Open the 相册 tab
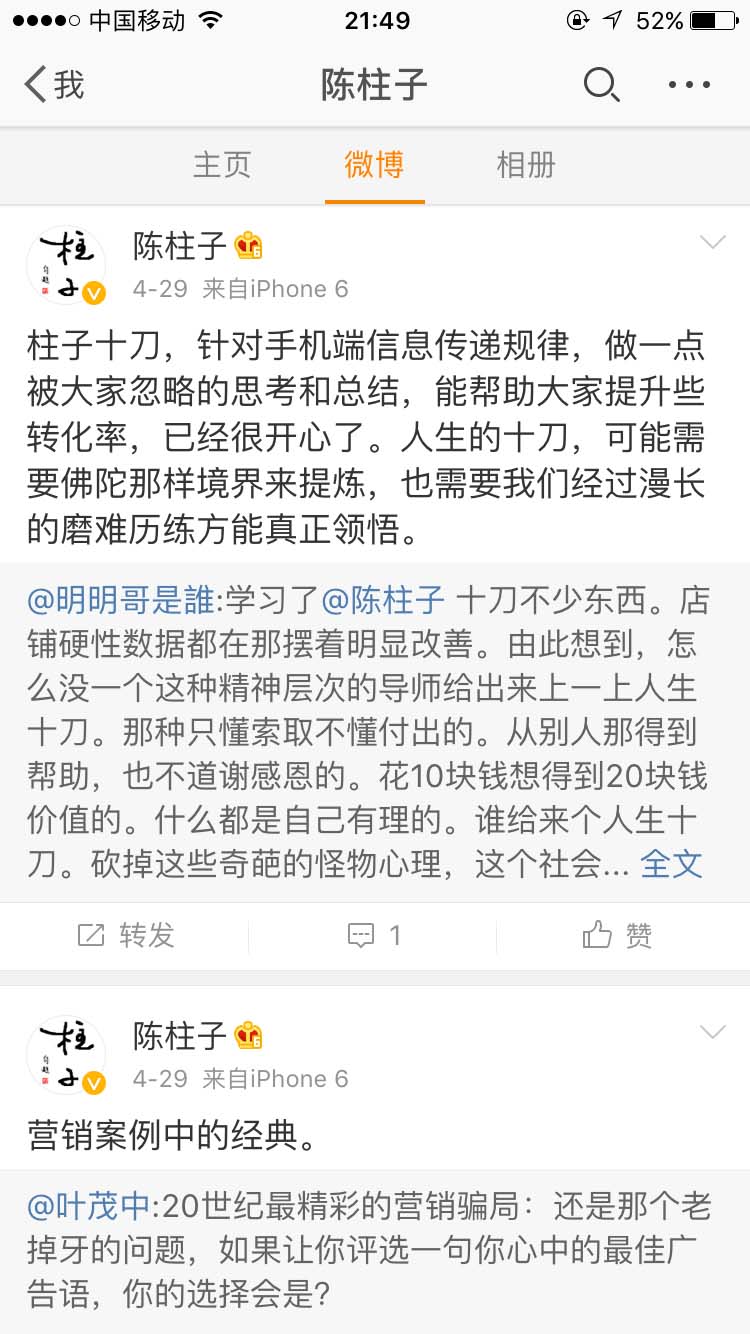750x1334 pixels. [526, 165]
